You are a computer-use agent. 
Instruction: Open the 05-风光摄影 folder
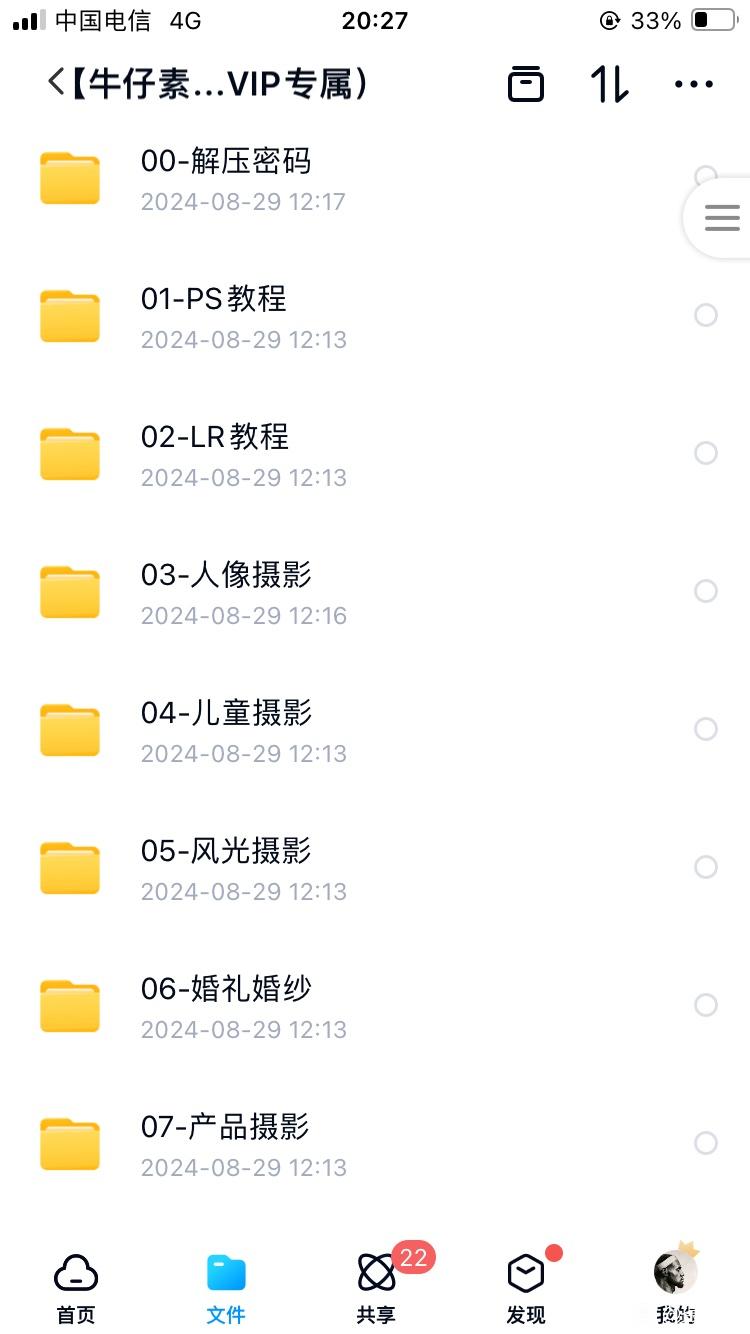(x=375, y=869)
